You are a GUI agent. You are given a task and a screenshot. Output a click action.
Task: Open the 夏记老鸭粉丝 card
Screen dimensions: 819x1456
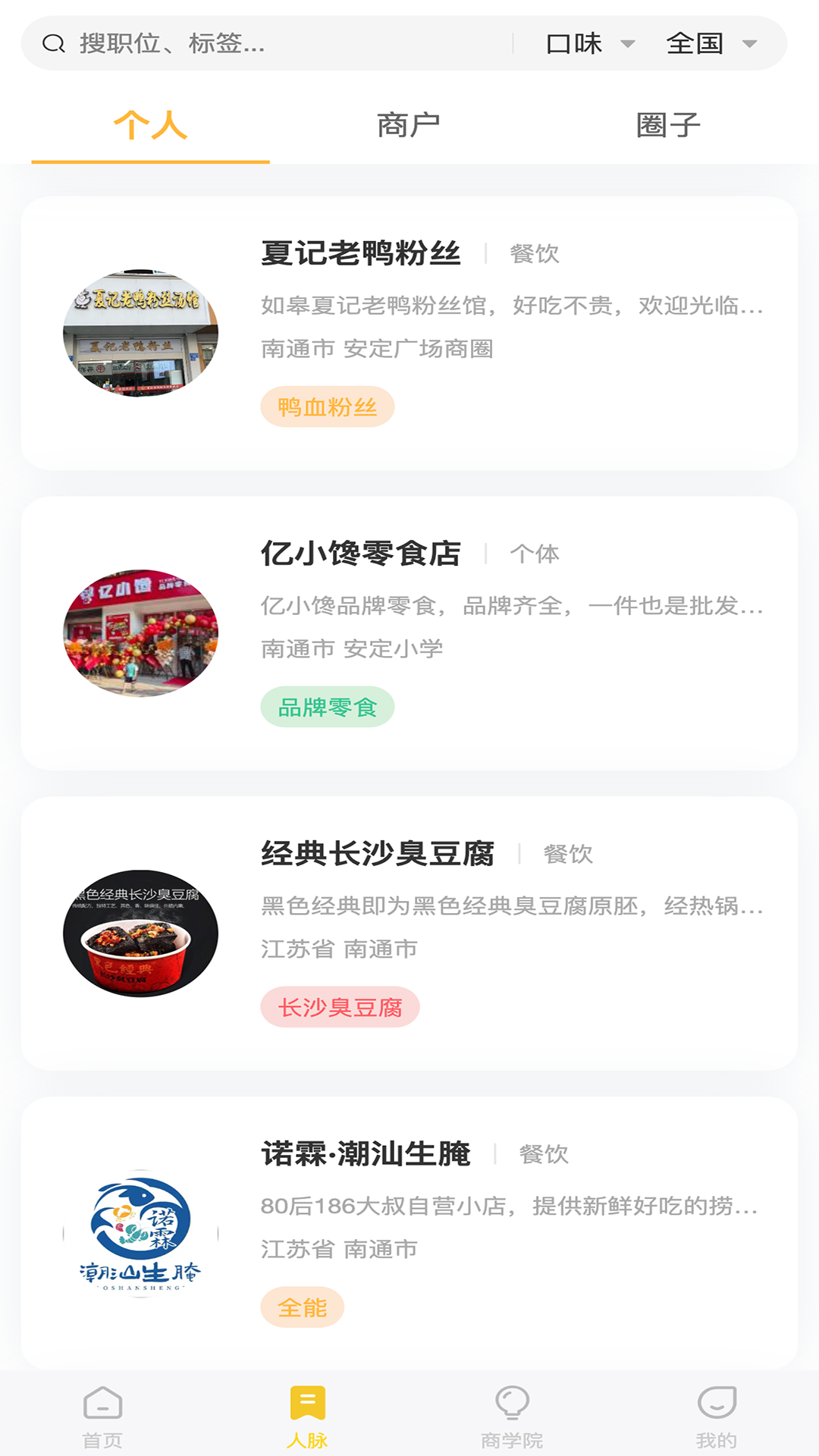[409, 333]
